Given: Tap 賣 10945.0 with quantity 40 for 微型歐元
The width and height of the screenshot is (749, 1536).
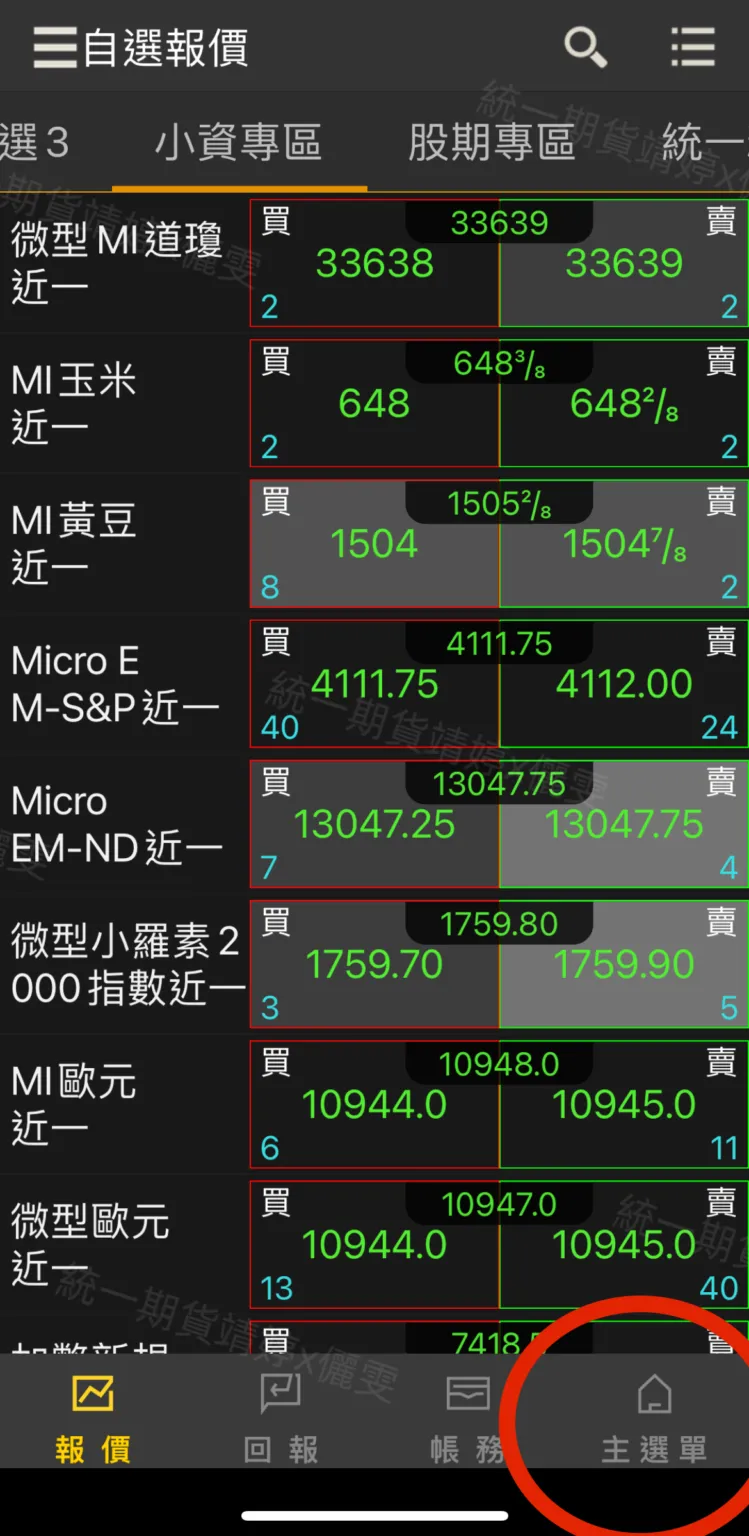Looking at the screenshot, I should click(624, 1244).
